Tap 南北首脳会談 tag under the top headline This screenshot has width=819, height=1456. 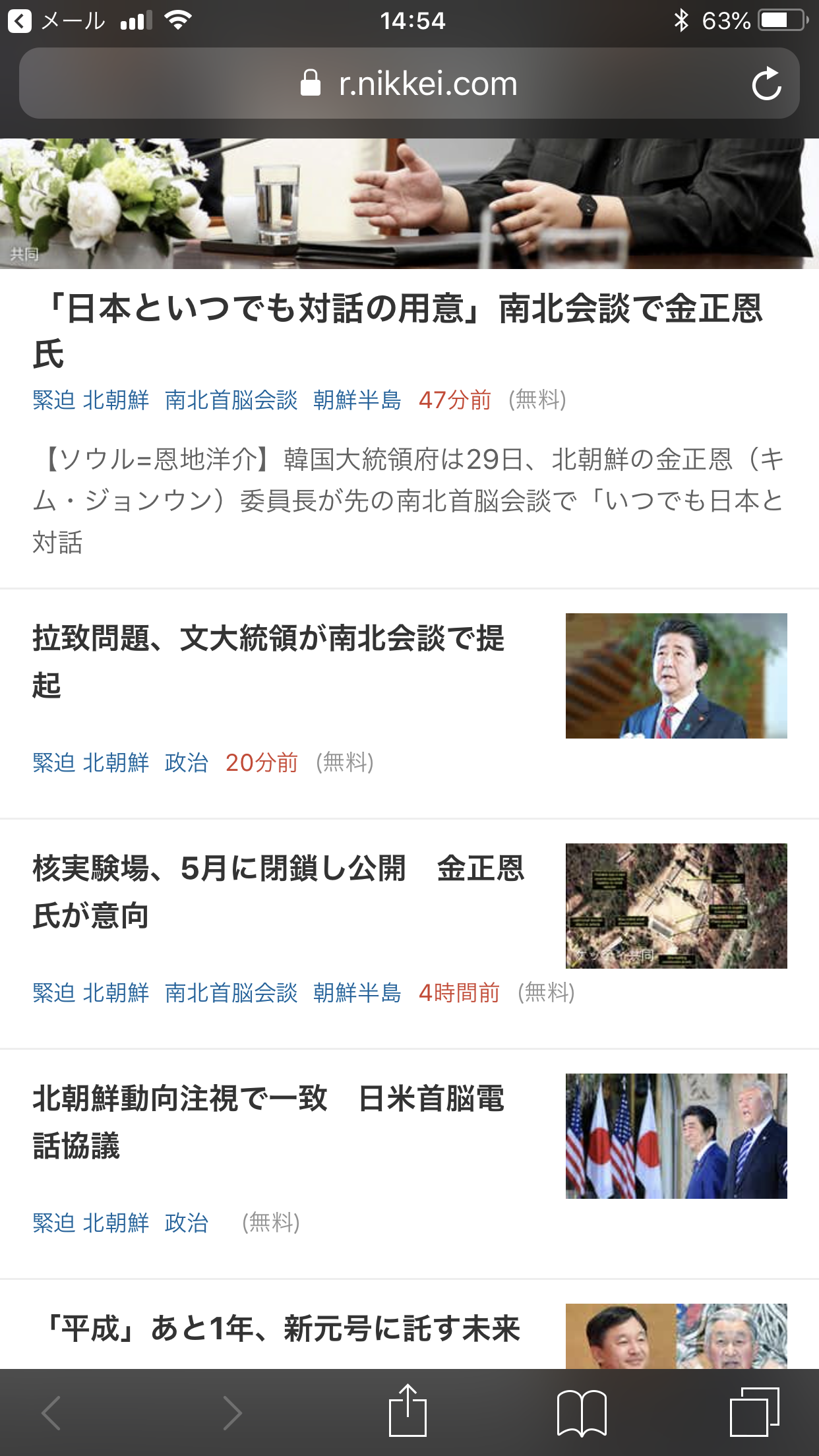231,400
